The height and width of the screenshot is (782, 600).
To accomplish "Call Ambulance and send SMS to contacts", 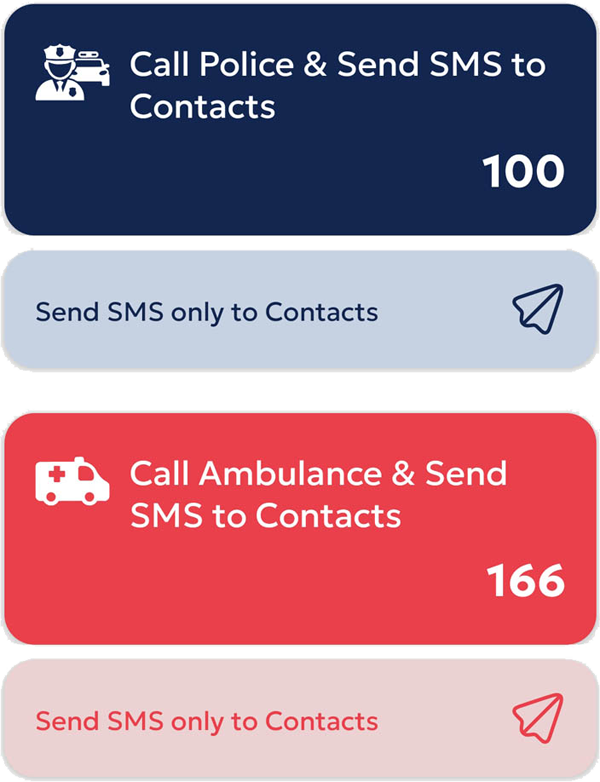I will tap(300, 528).
